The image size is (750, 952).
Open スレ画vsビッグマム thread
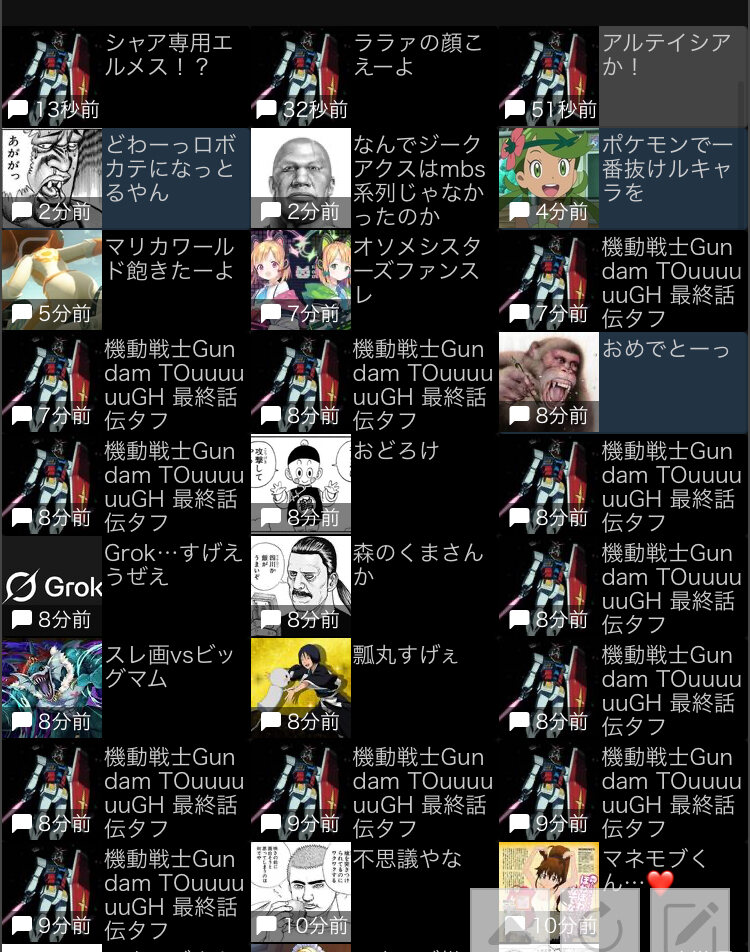pos(126,688)
